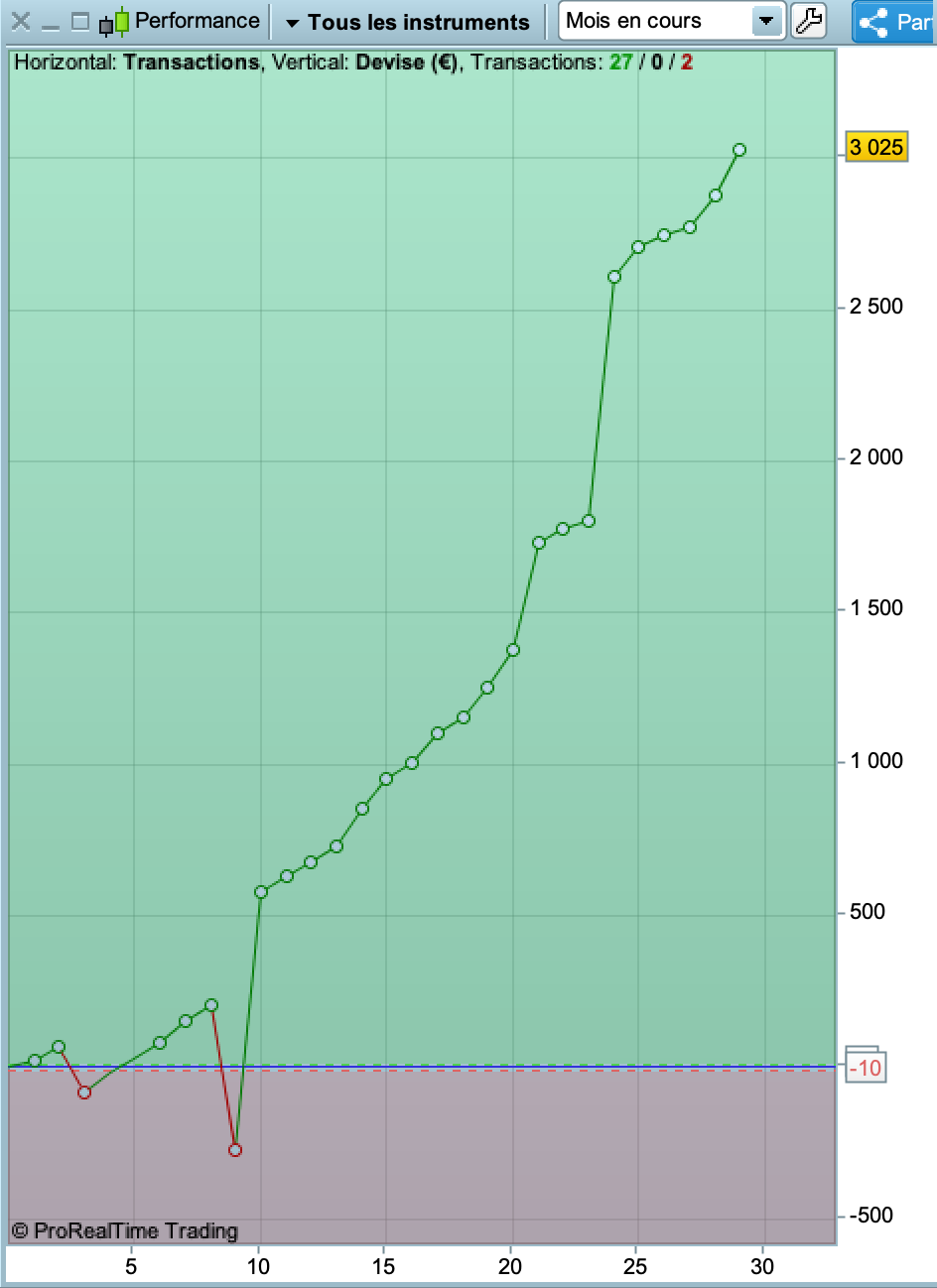The width and height of the screenshot is (937, 1288).
Task: Maximize the Performance window
Action: click(80, 21)
